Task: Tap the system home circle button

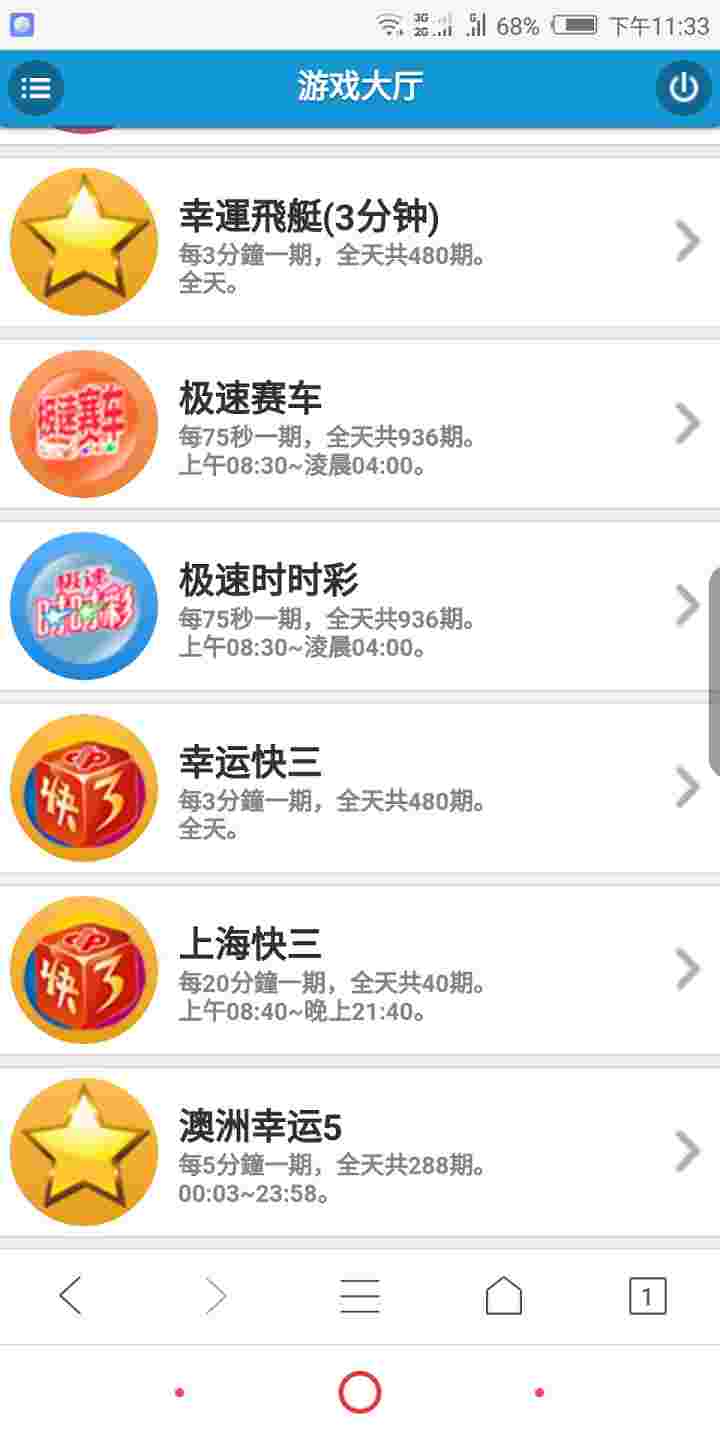Action: [360, 1392]
